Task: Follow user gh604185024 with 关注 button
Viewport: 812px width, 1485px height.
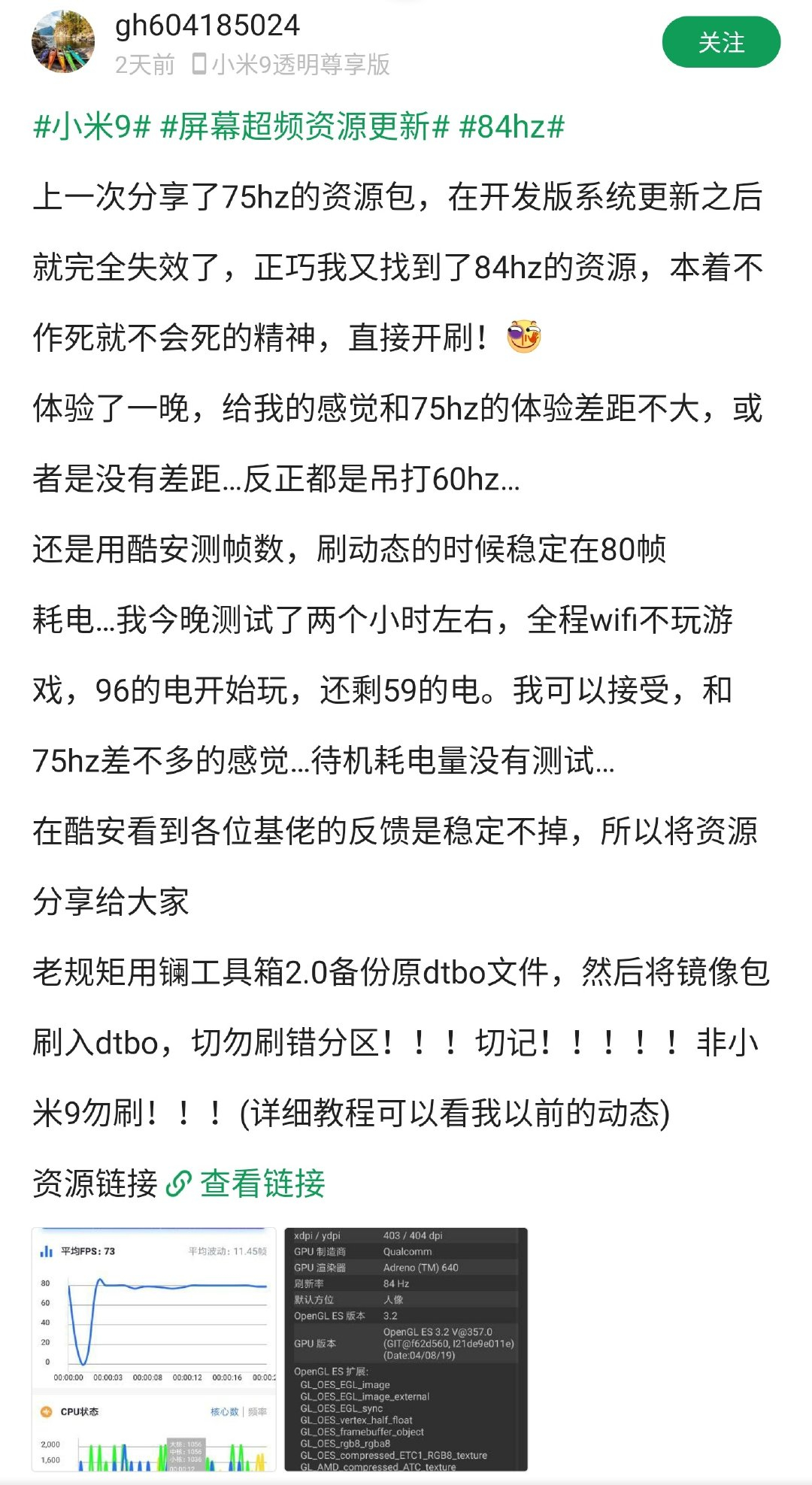Action: 720,42
